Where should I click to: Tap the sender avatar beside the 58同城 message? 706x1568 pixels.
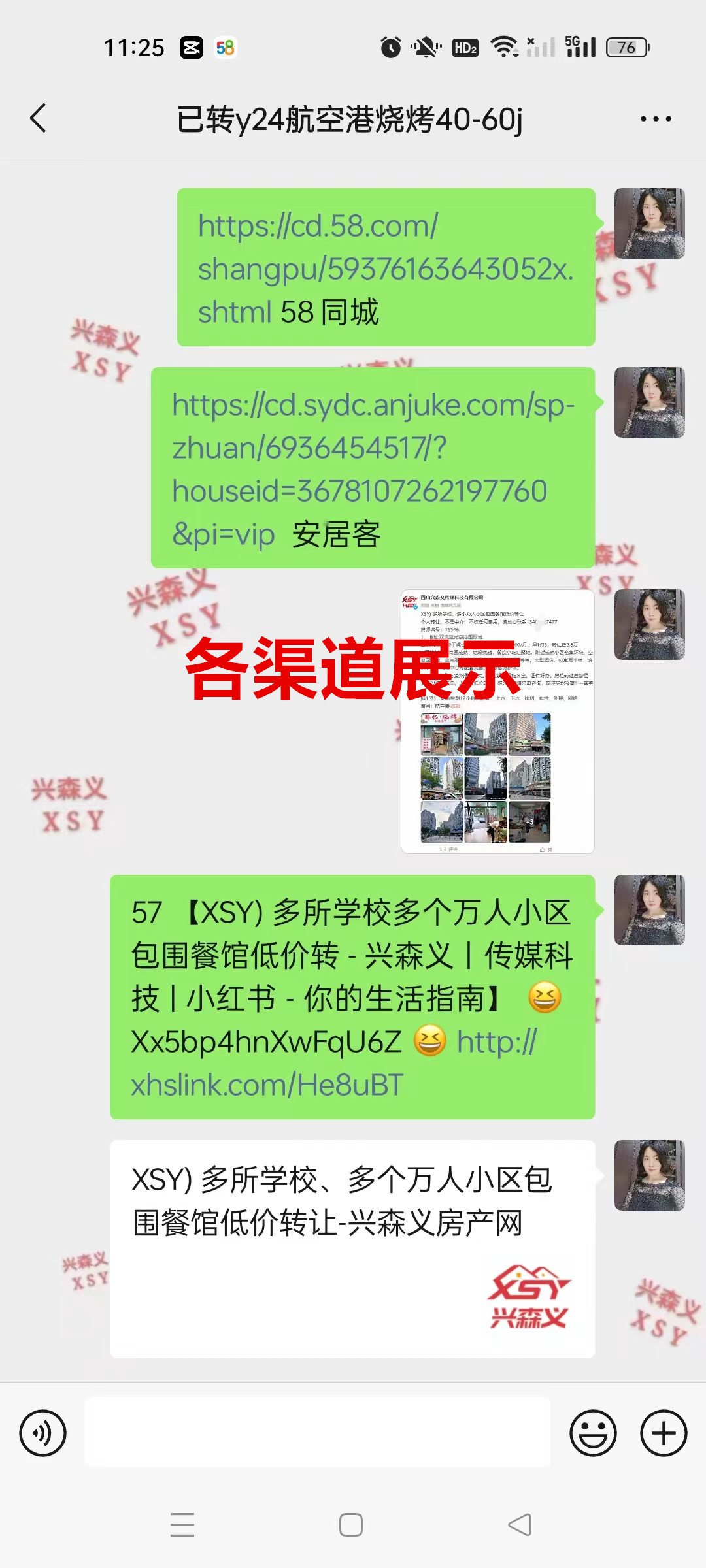point(649,223)
